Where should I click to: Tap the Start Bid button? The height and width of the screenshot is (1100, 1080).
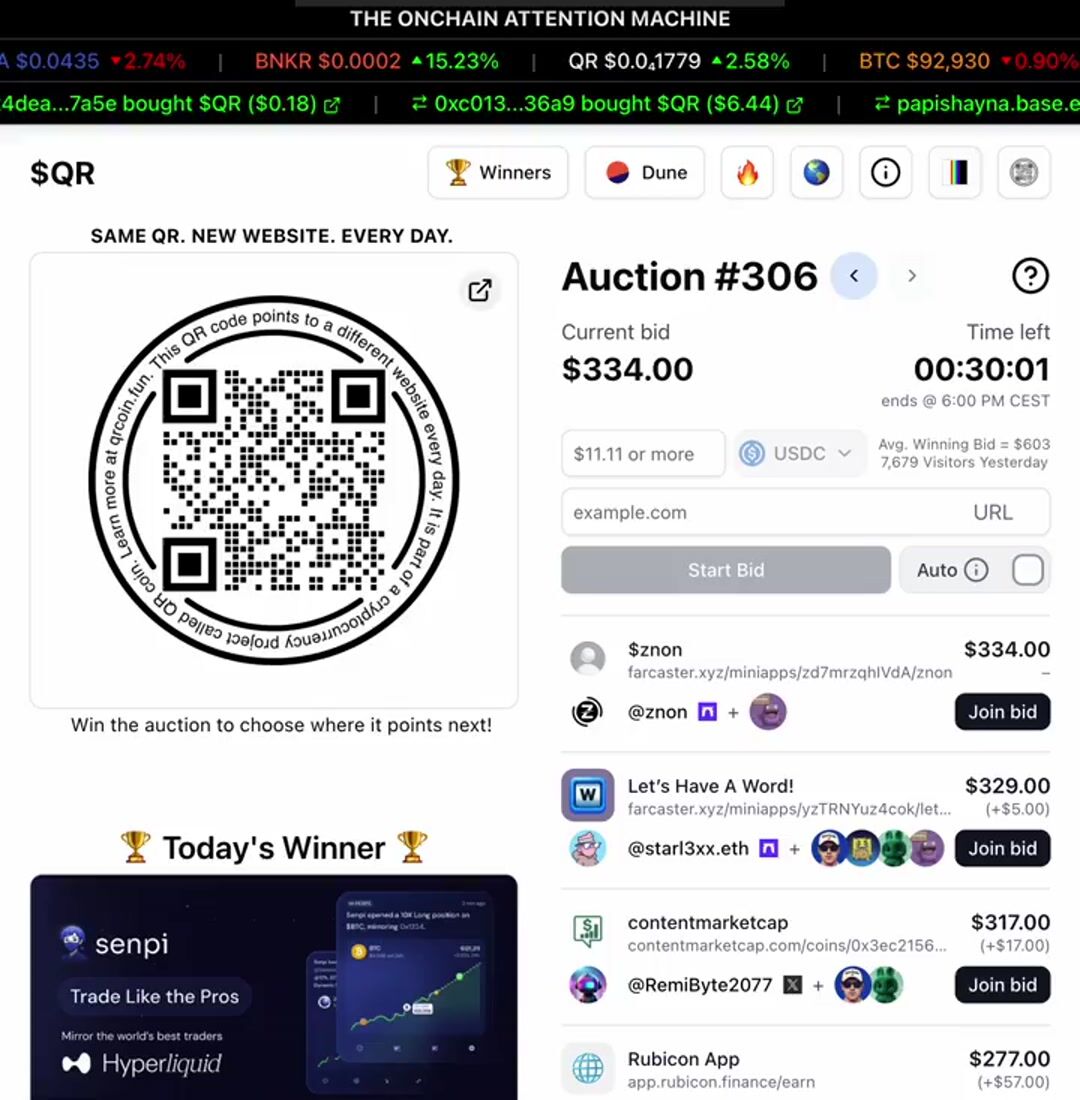click(726, 570)
